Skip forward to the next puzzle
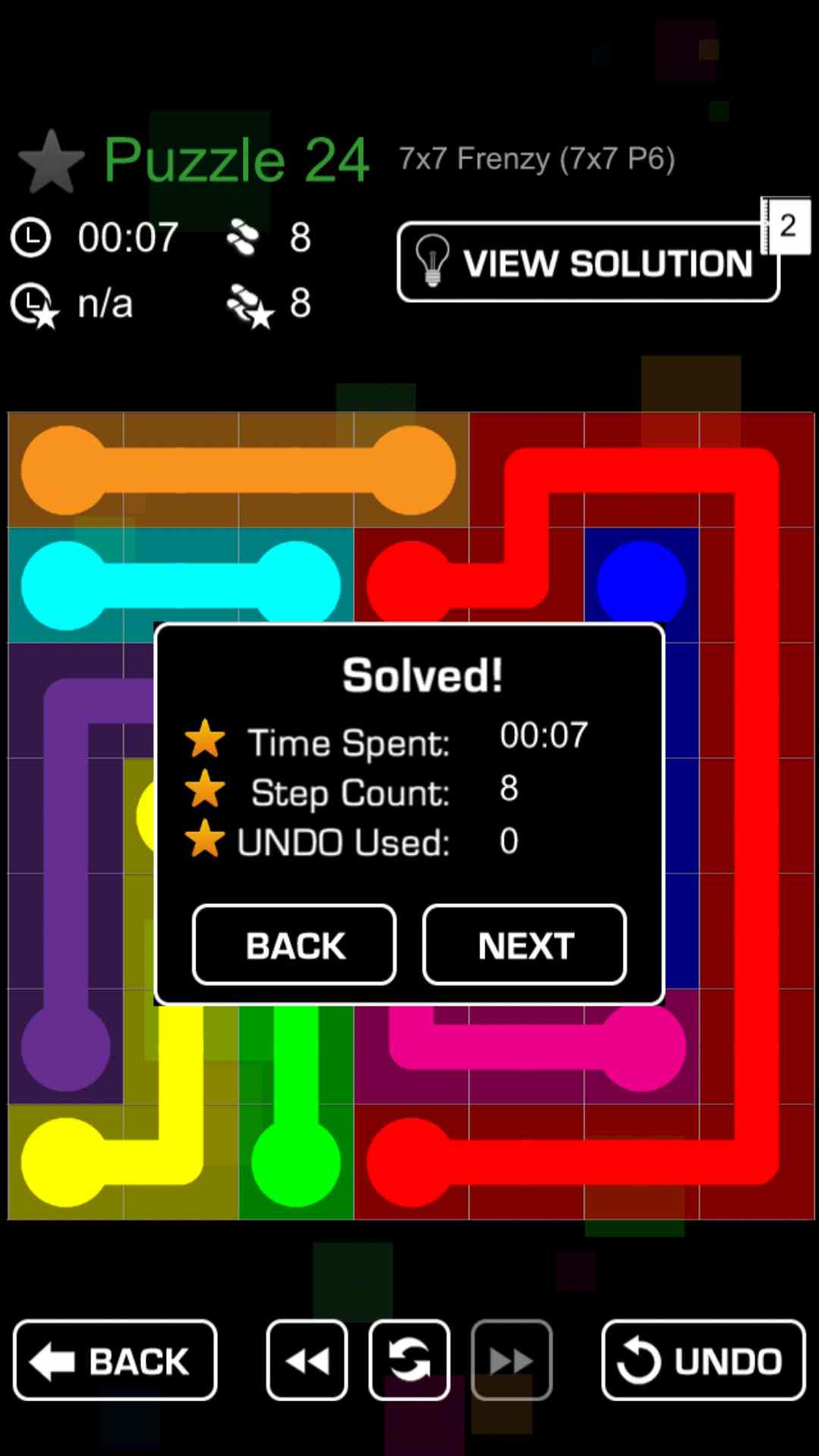 tap(511, 1360)
